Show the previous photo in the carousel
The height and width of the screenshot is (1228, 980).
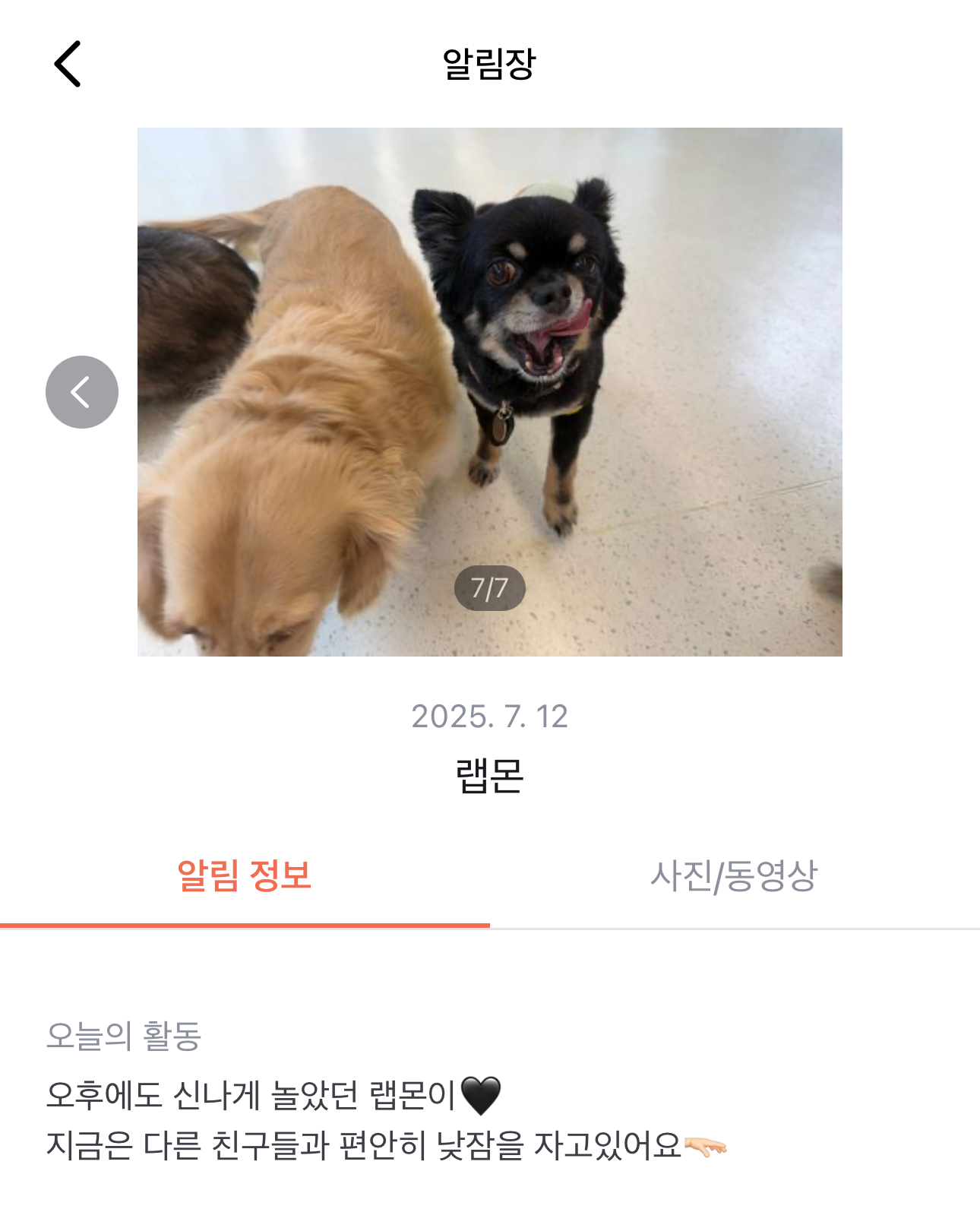(82, 392)
